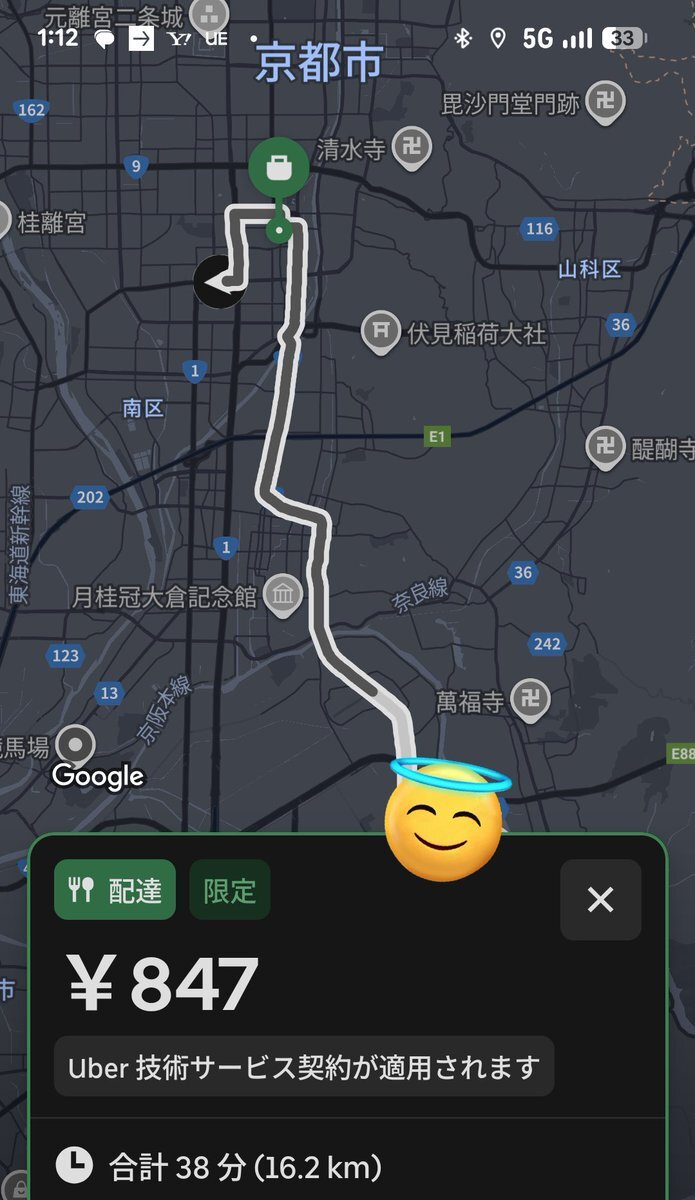This screenshot has width=695, height=1200.
Task: Dismiss the ¥847 delivery offer
Action: (600, 900)
